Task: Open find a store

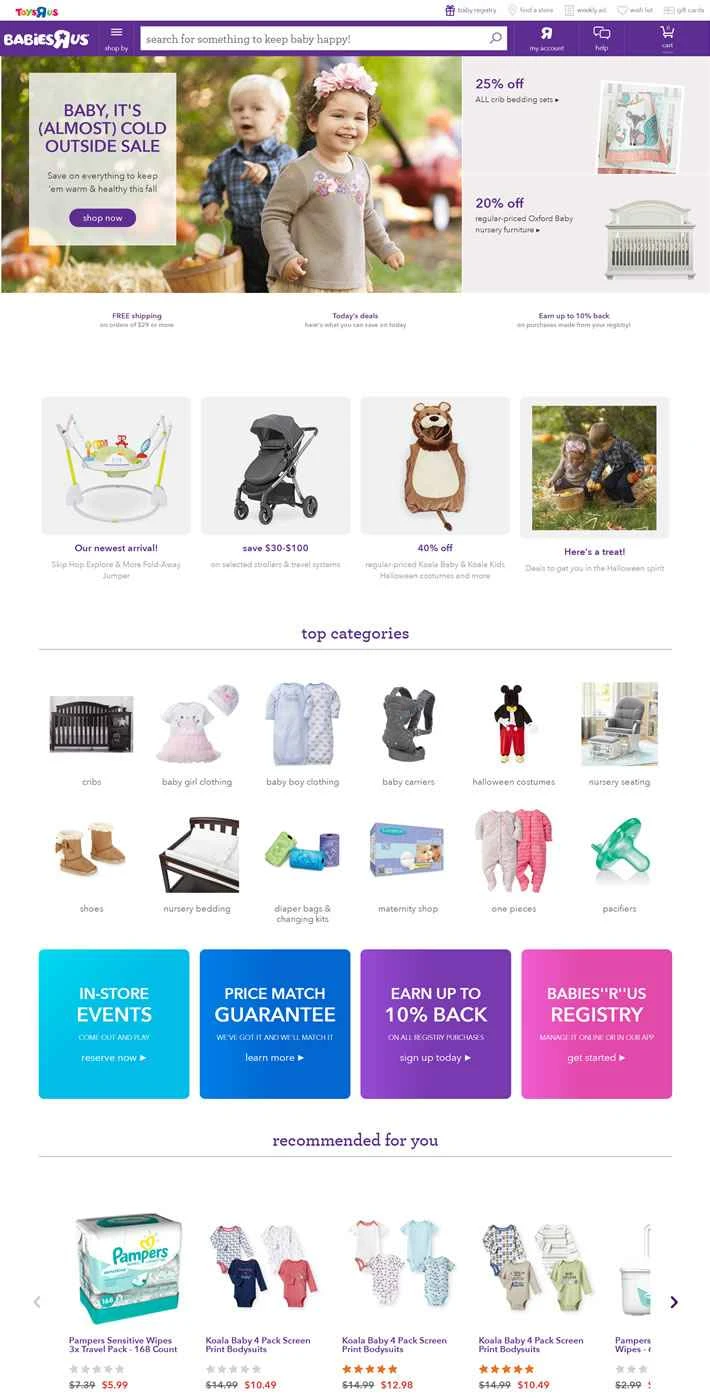Action: point(531,10)
